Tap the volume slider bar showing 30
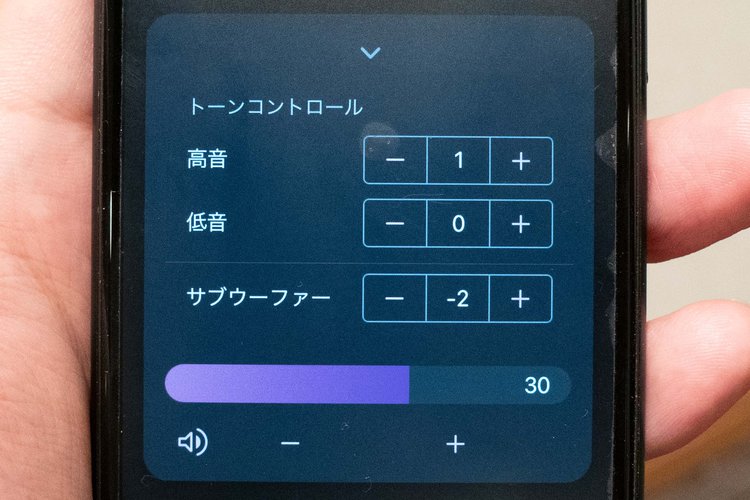750x500 pixels. (x=367, y=385)
